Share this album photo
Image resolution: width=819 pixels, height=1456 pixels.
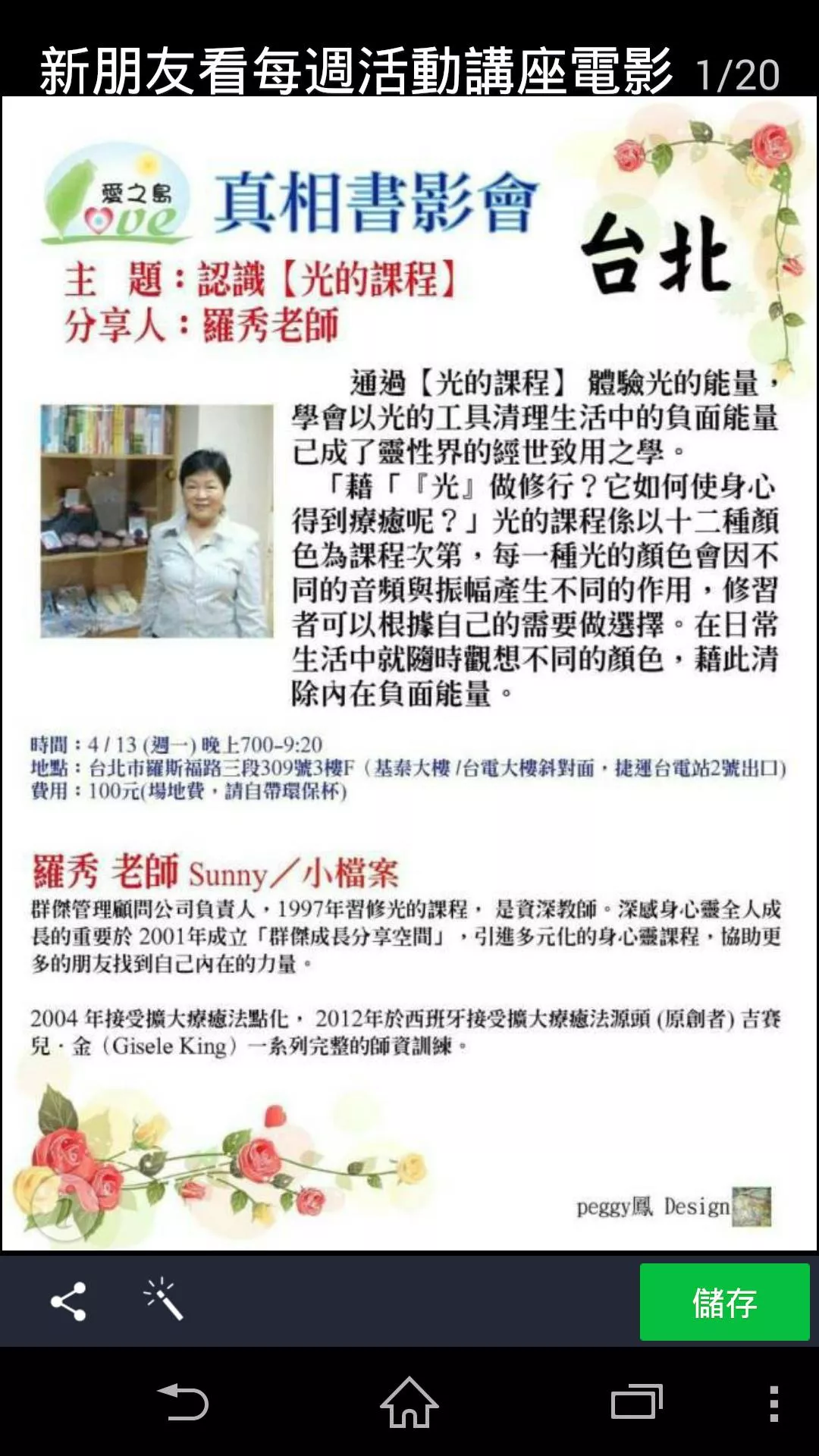pos(68,1301)
